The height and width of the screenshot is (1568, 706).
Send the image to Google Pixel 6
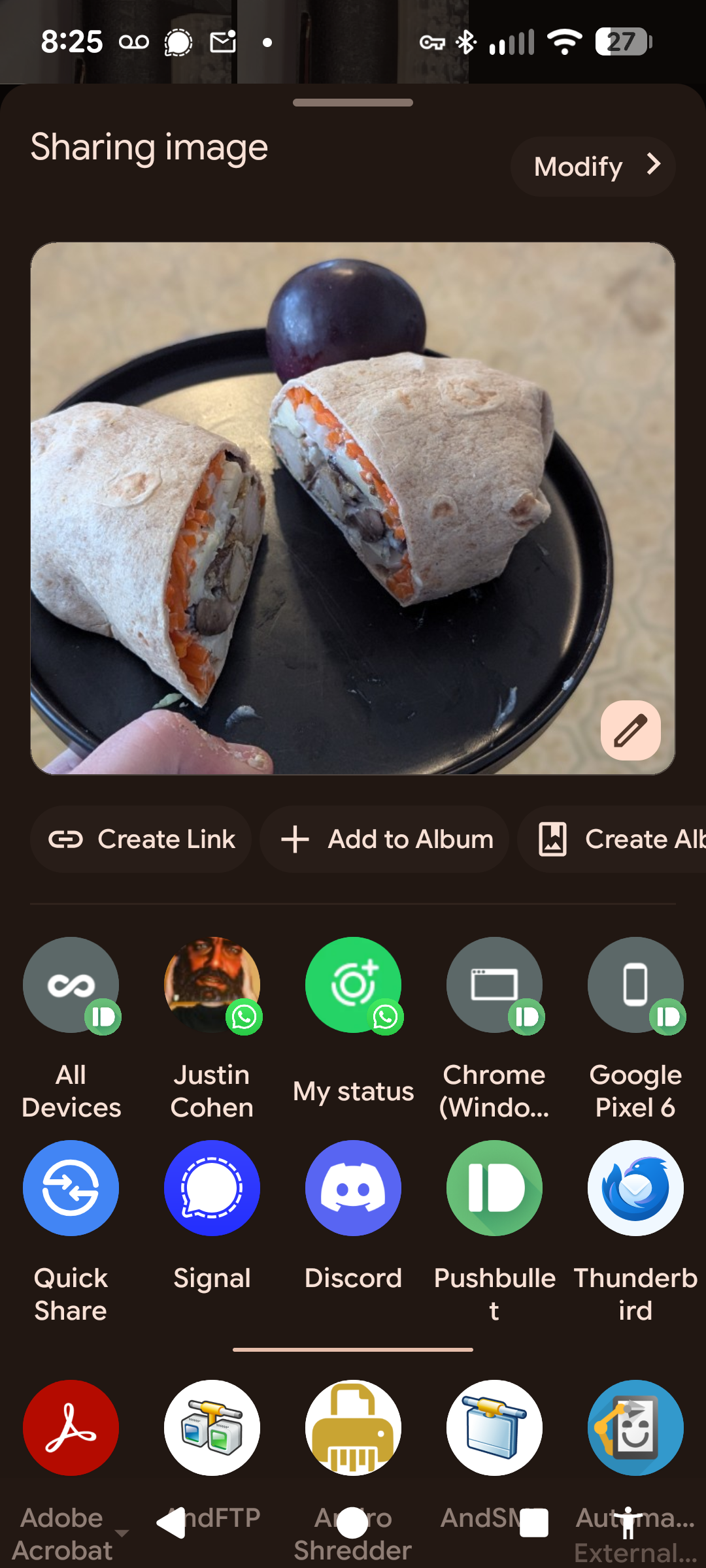click(635, 987)
